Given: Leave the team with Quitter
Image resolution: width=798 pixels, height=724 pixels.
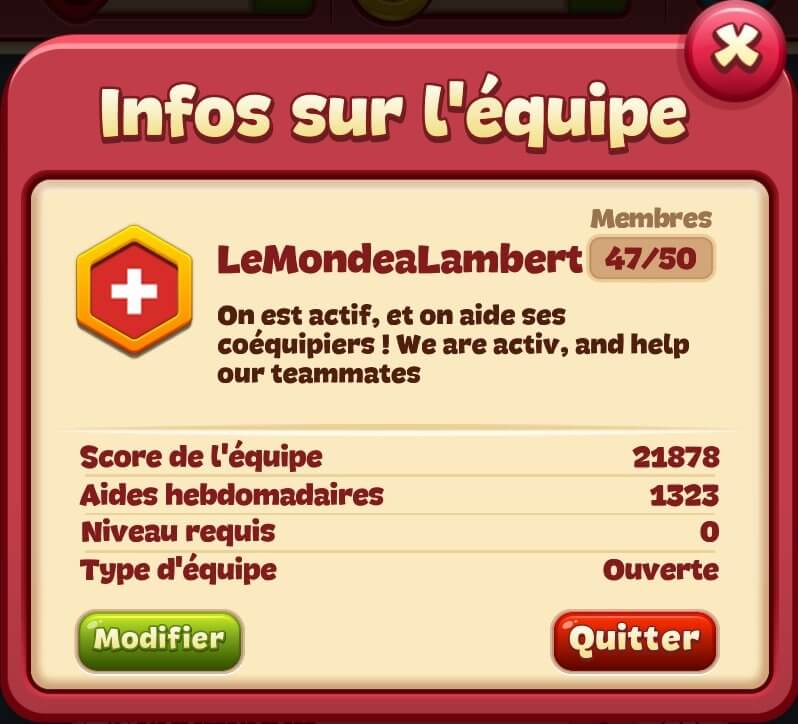Looking at the screenshot, I should pos(634,640).
